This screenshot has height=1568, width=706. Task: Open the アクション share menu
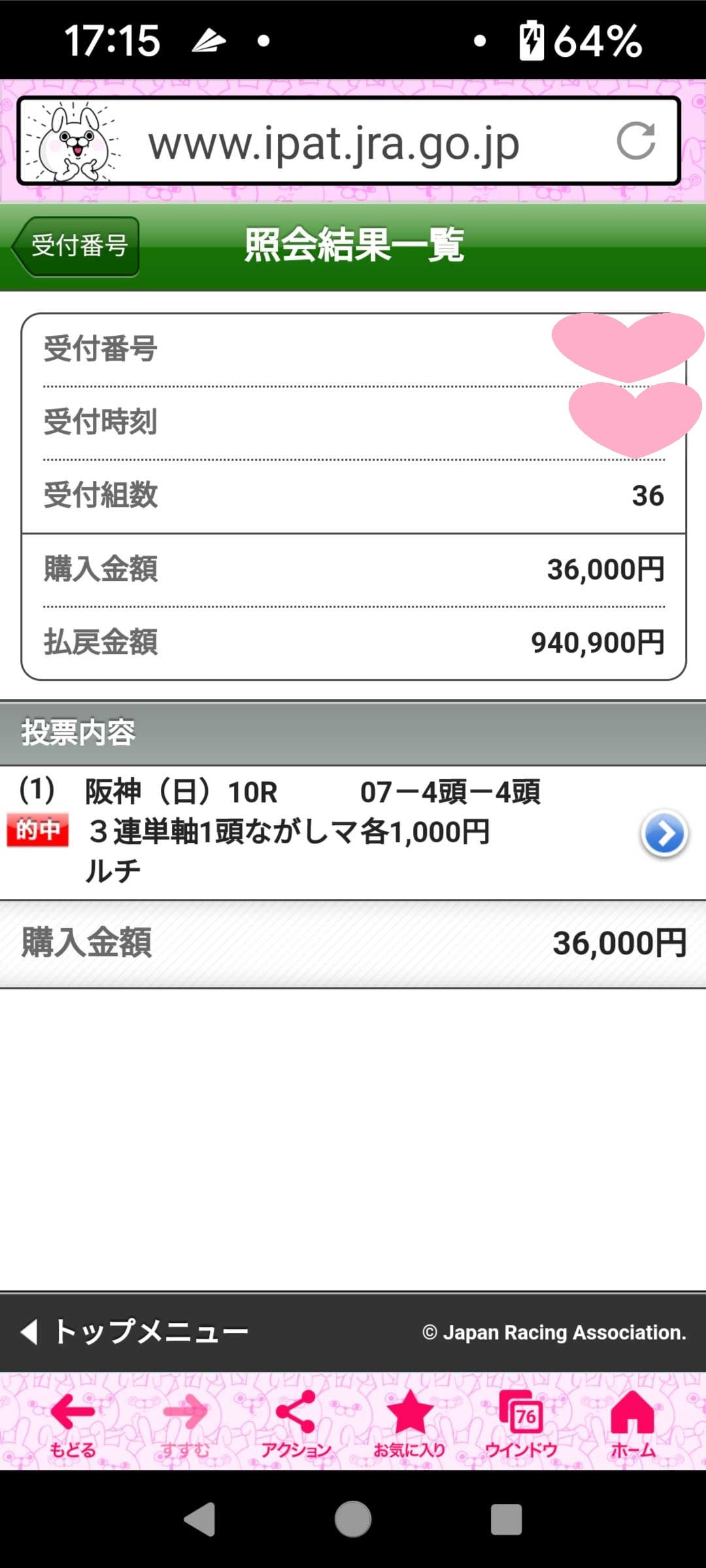[297, 1424]
